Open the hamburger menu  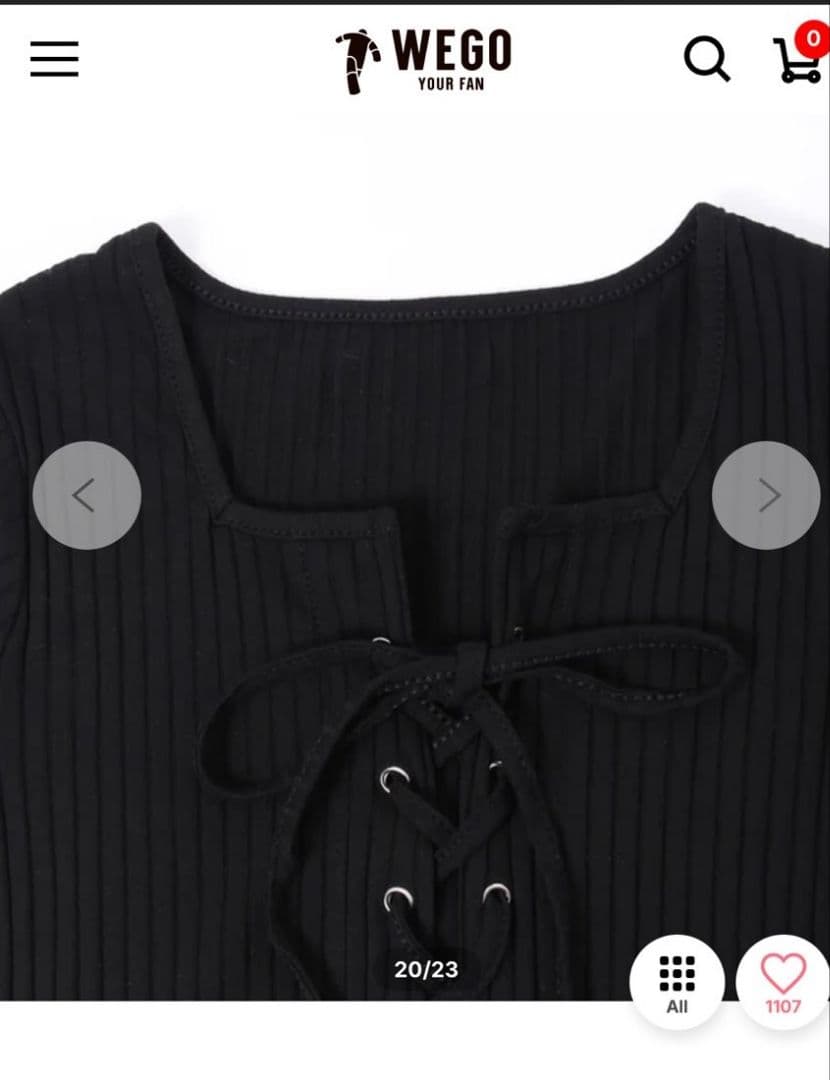click(x=54, y=59)
